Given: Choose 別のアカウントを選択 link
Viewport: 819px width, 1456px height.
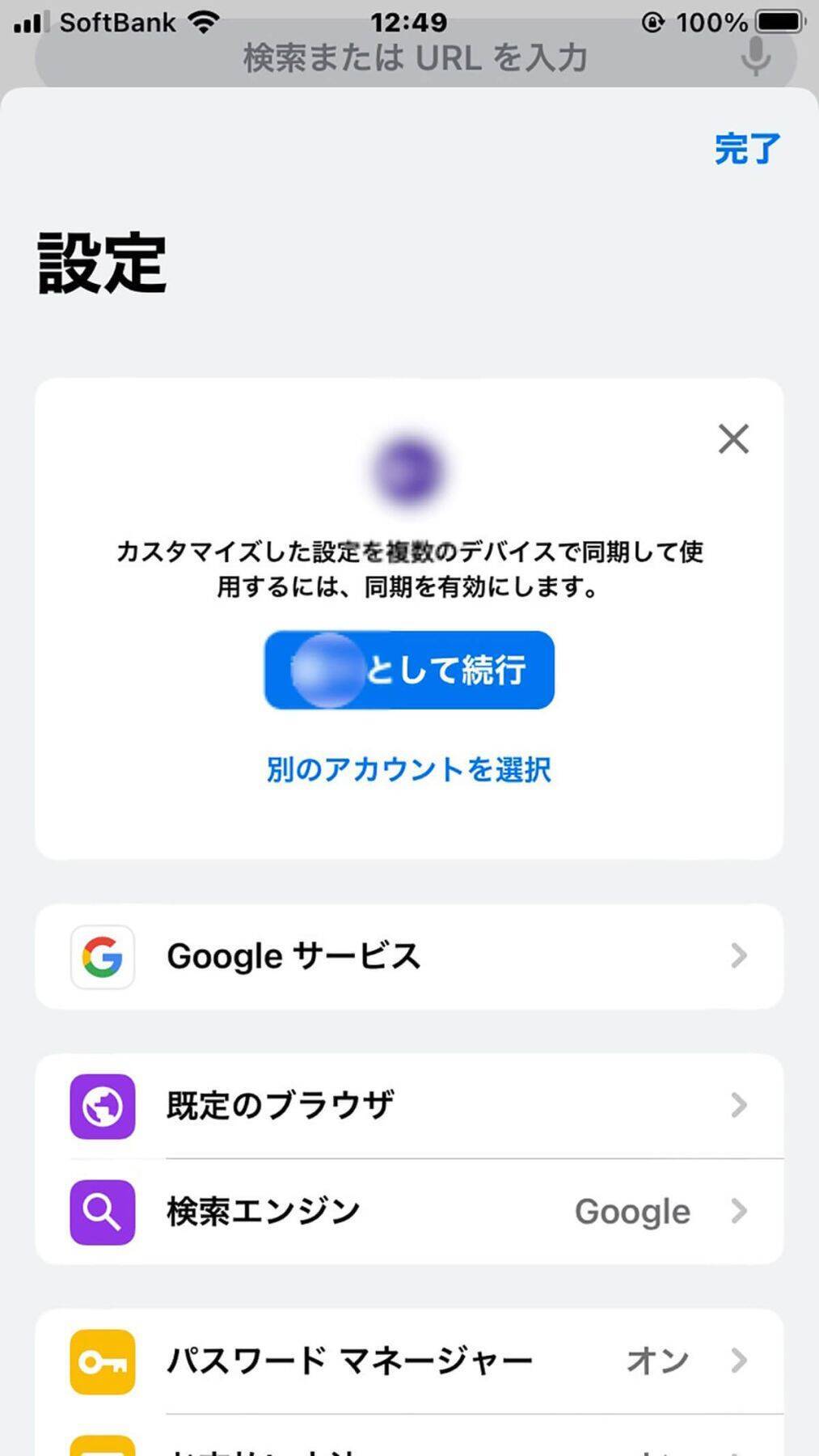Looking at the screenshot, I should (x=409, y=769).
